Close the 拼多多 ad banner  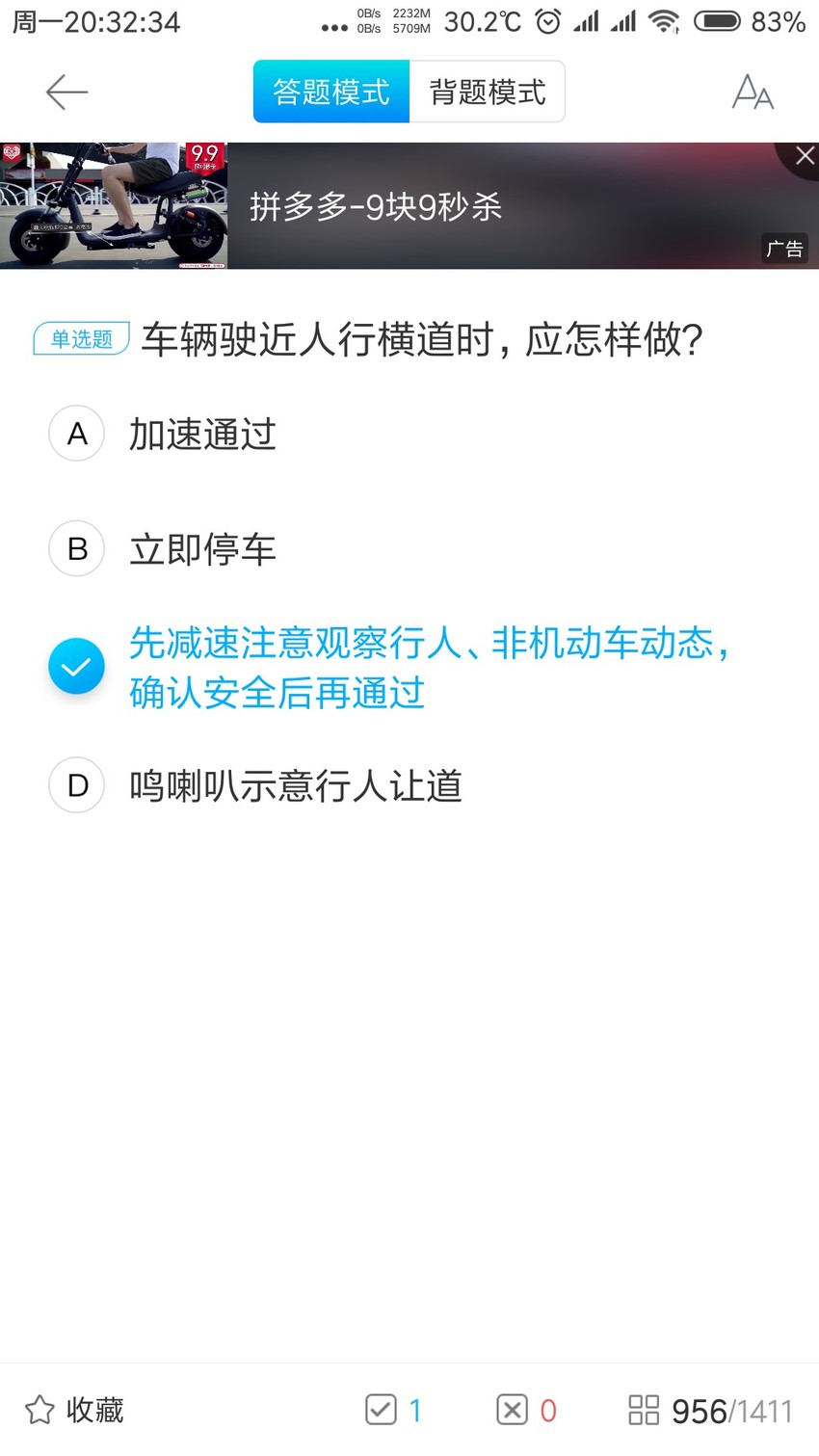805,156
